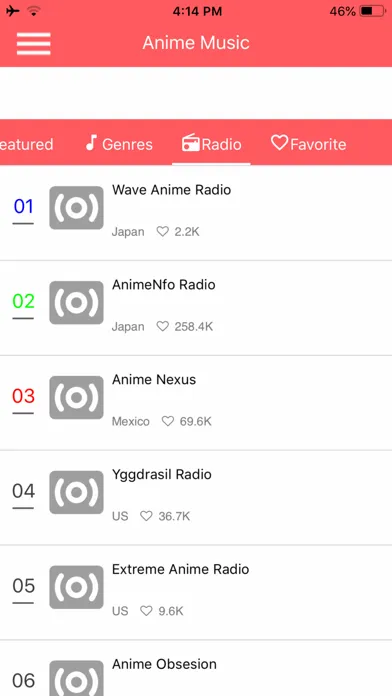Open the hamburger menu
This screenshot has width=392, height=696.
pyautogui.click(x=34, y=44)
